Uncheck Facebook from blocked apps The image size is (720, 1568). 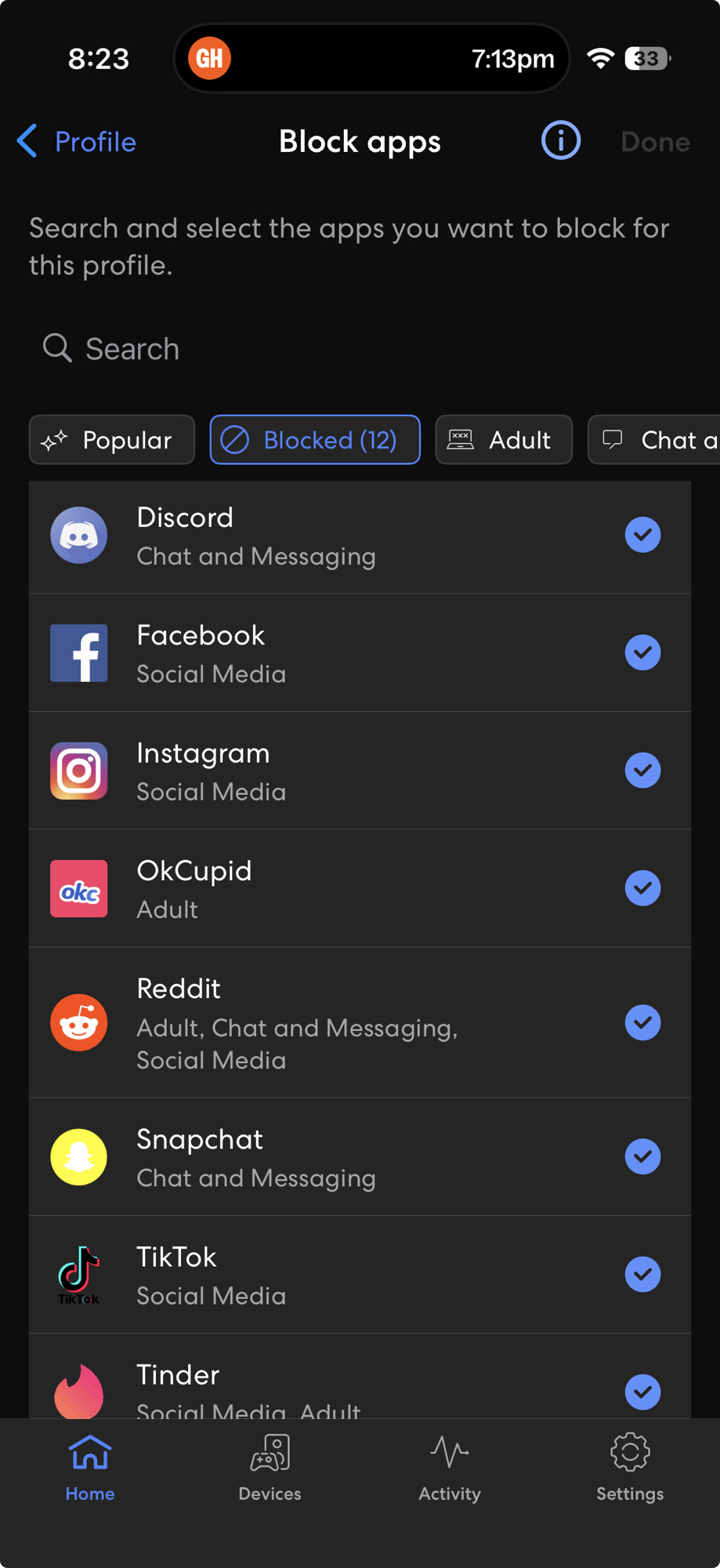[x=642, y=653]
